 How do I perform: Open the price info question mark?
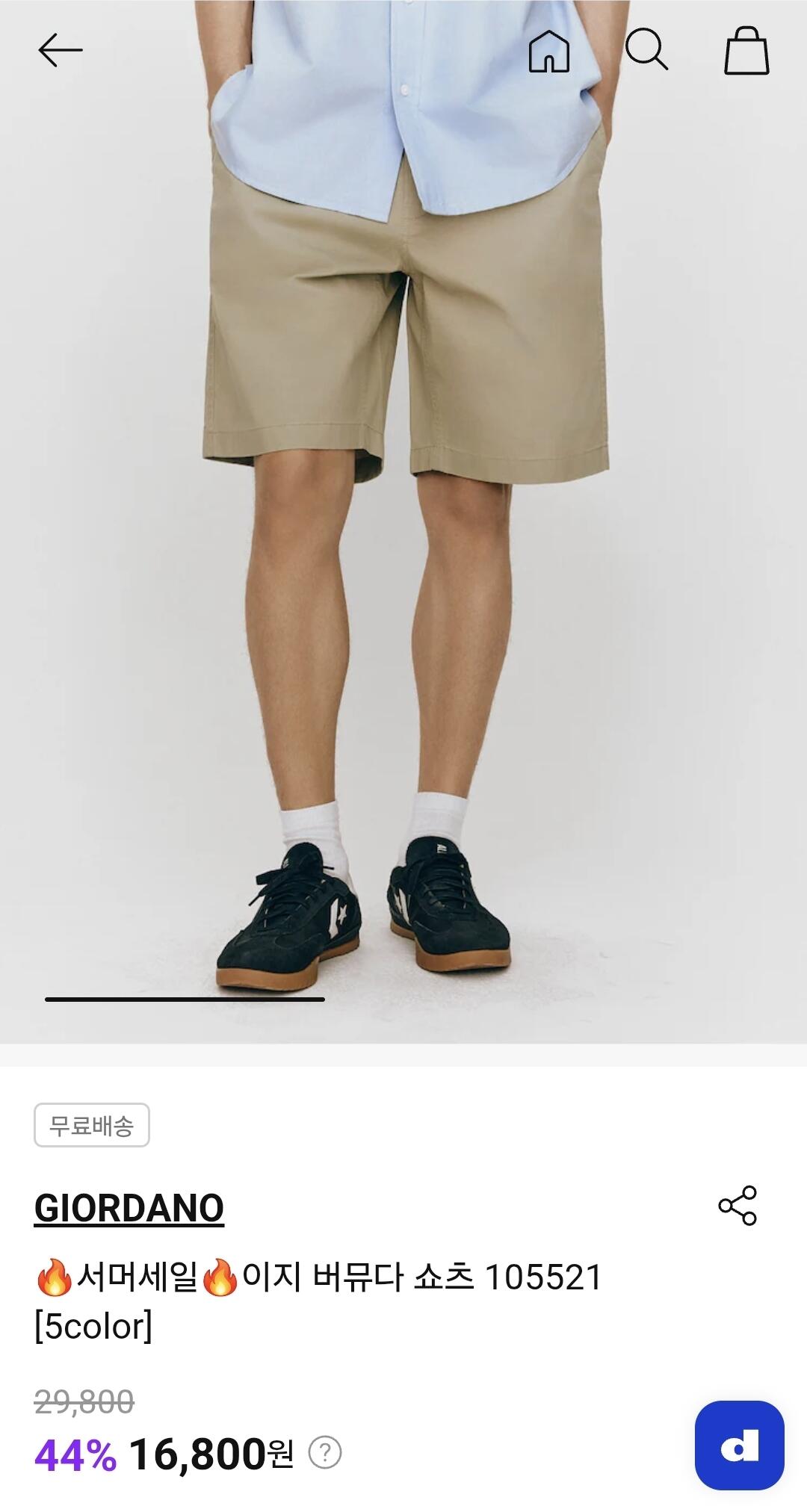click(325, 1453)
